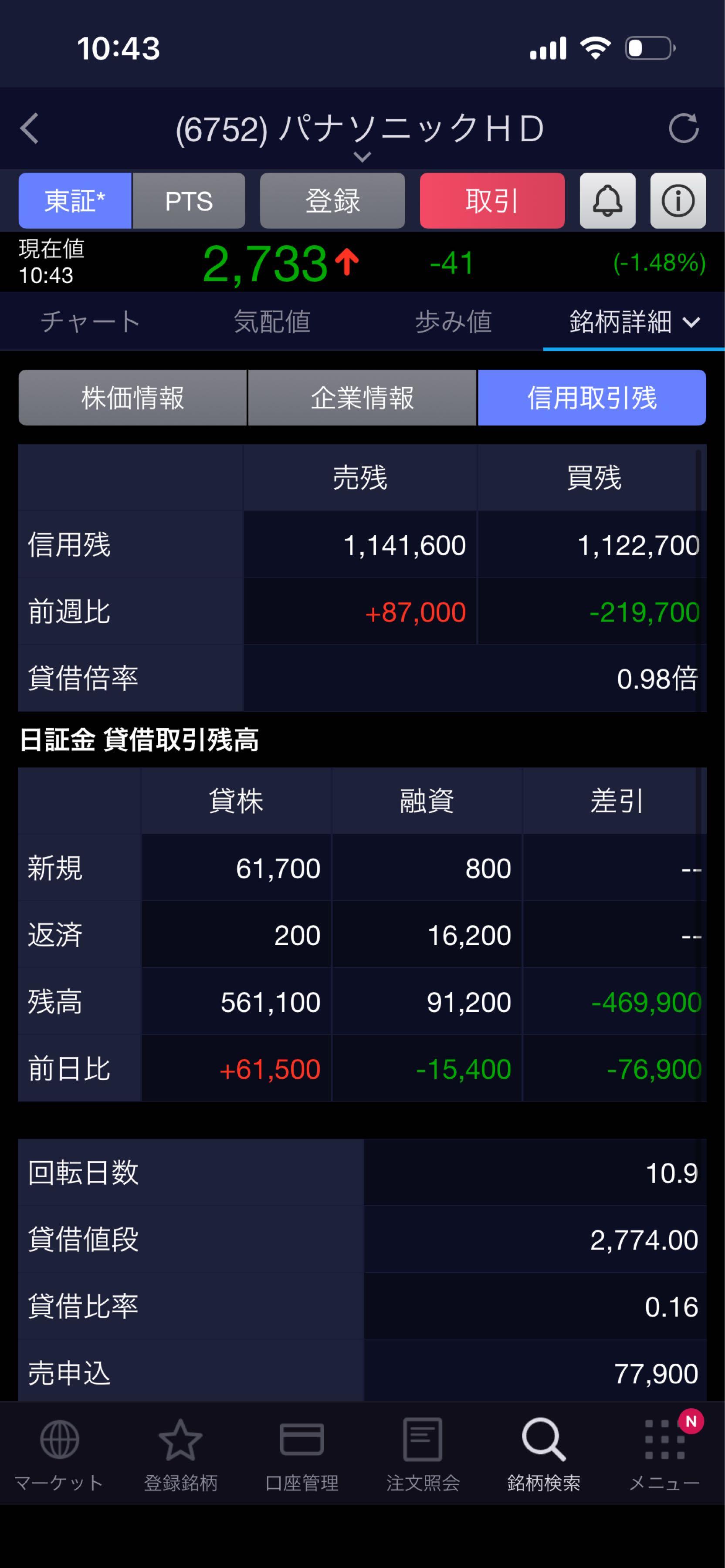Open the マーケット tab in bottom bar
The width and height of the screenshot is (725, 1568).
59,1455
